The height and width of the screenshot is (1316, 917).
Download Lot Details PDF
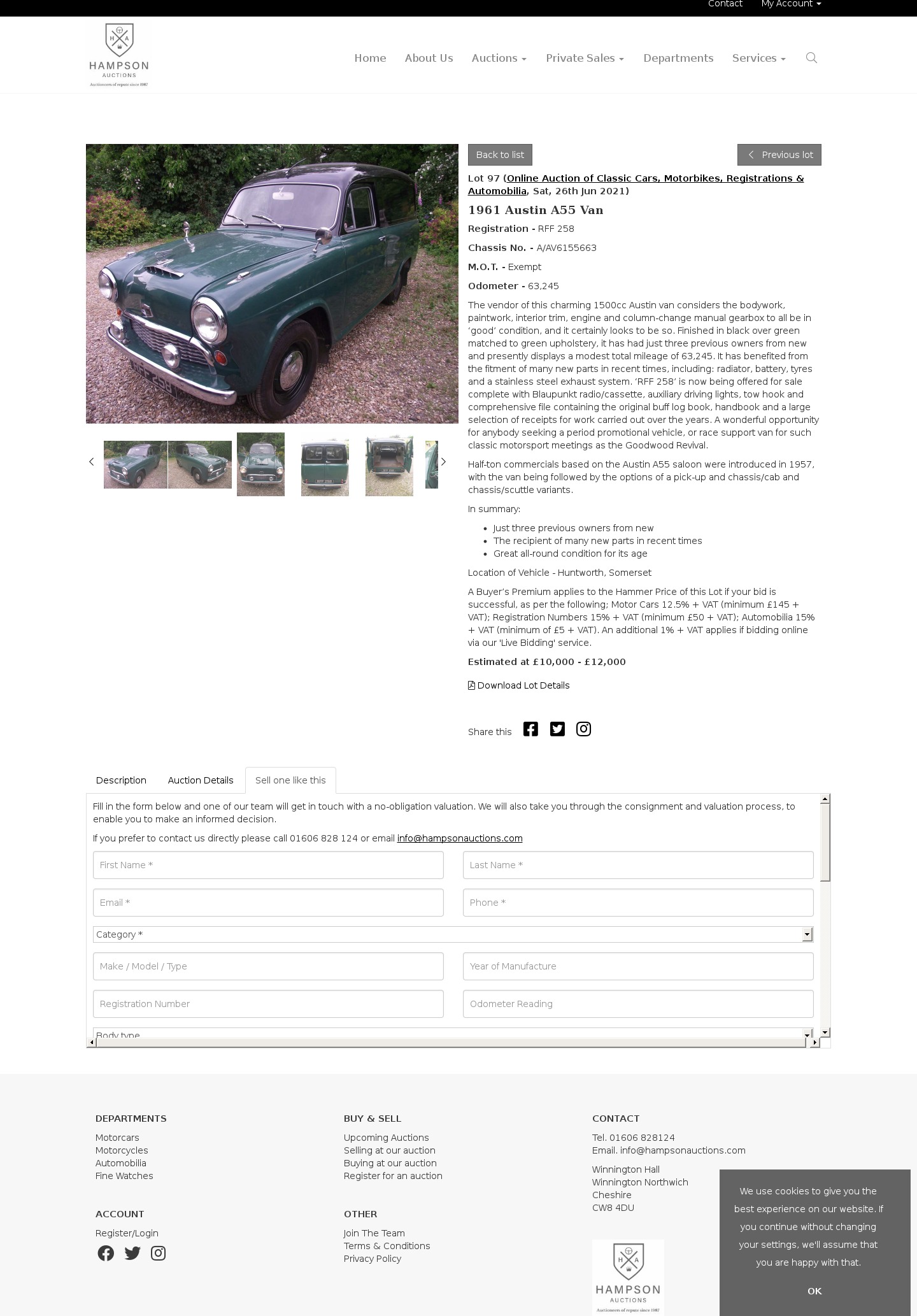pos(518,685)
